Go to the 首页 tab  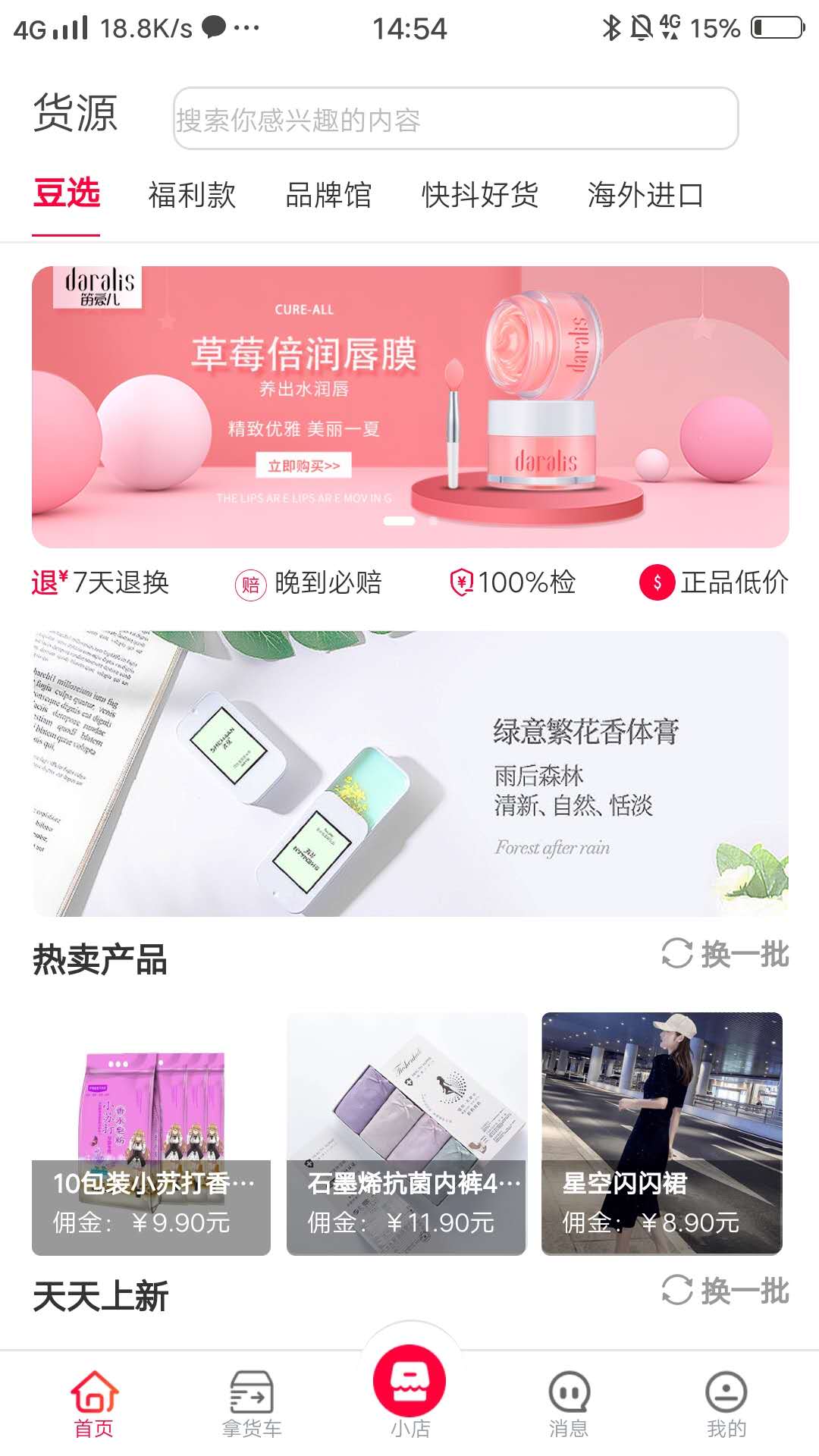coord(94,1404)
